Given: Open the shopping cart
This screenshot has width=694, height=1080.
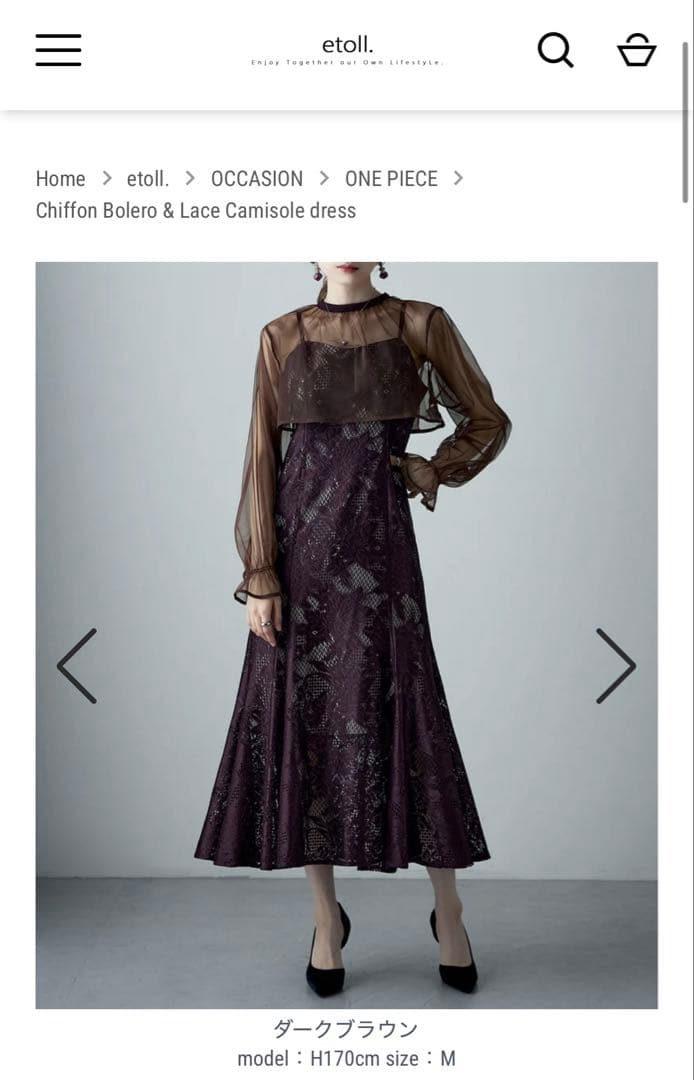Looking at the screenshot, I should (636, 49).
